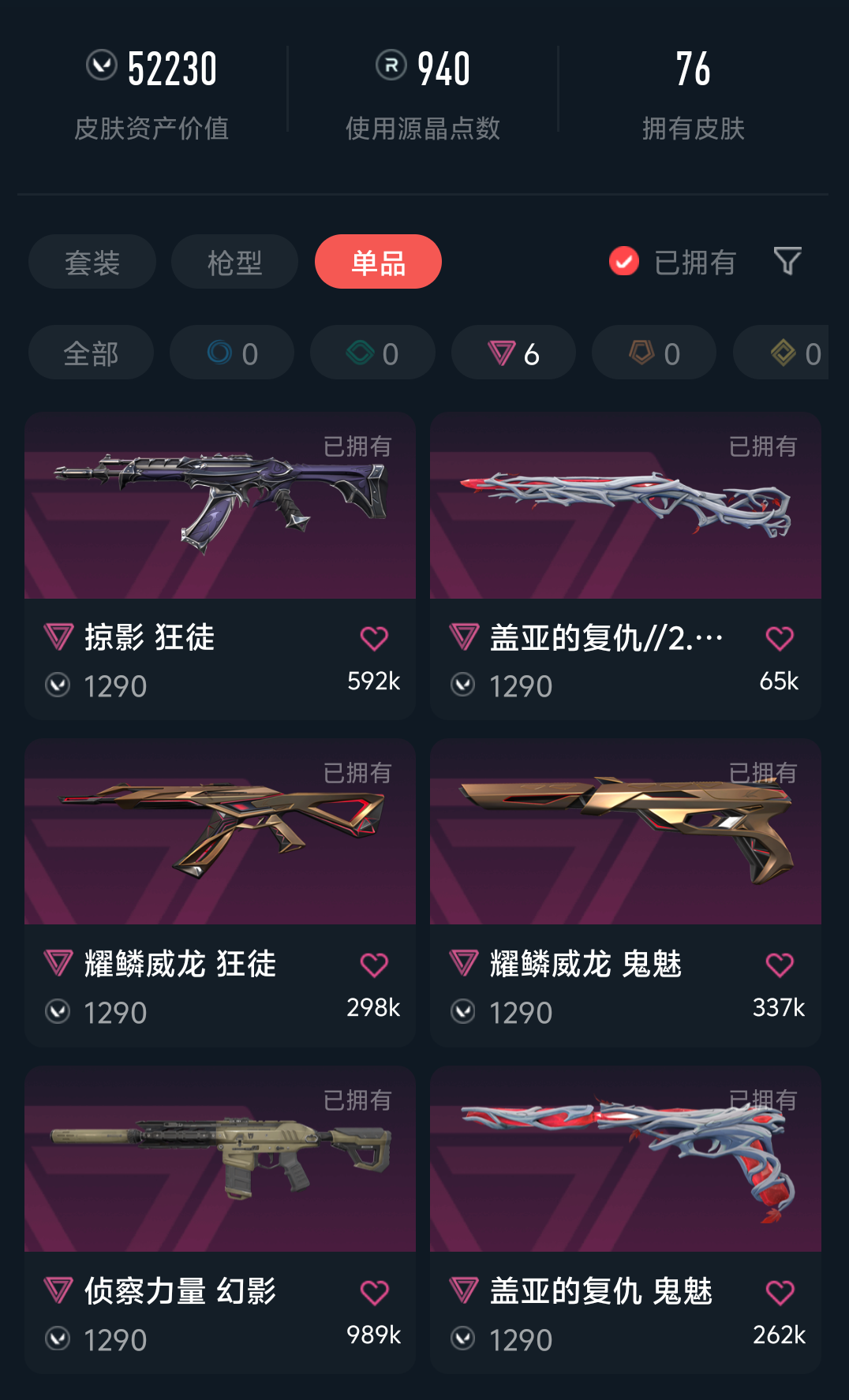Image resolution: width=849 pixels, height=1400 pixels.
Task: Filter by orange pentagon rarity chip
Action: (x=654, y=353)
